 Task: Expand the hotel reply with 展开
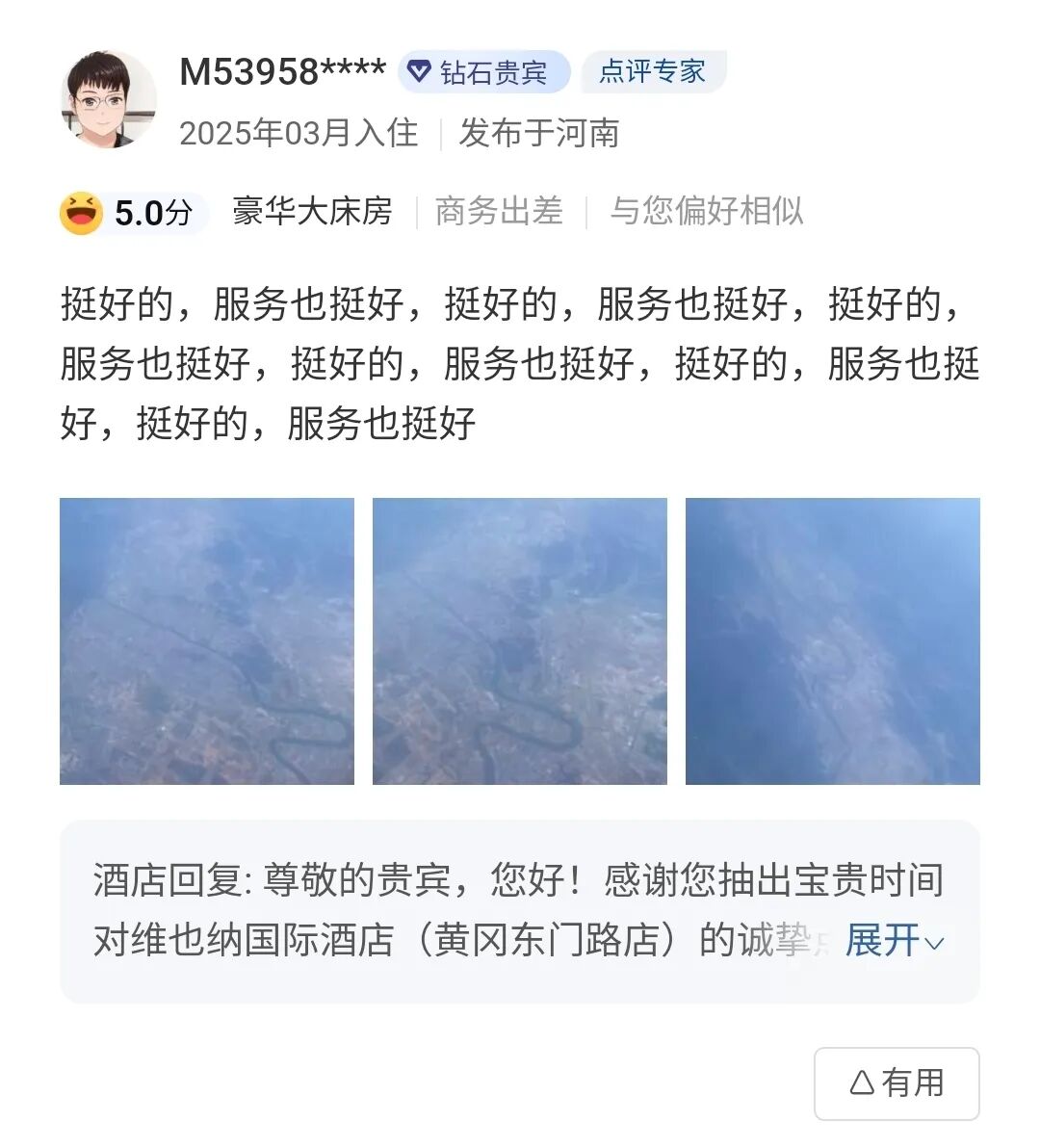[895, 941]
